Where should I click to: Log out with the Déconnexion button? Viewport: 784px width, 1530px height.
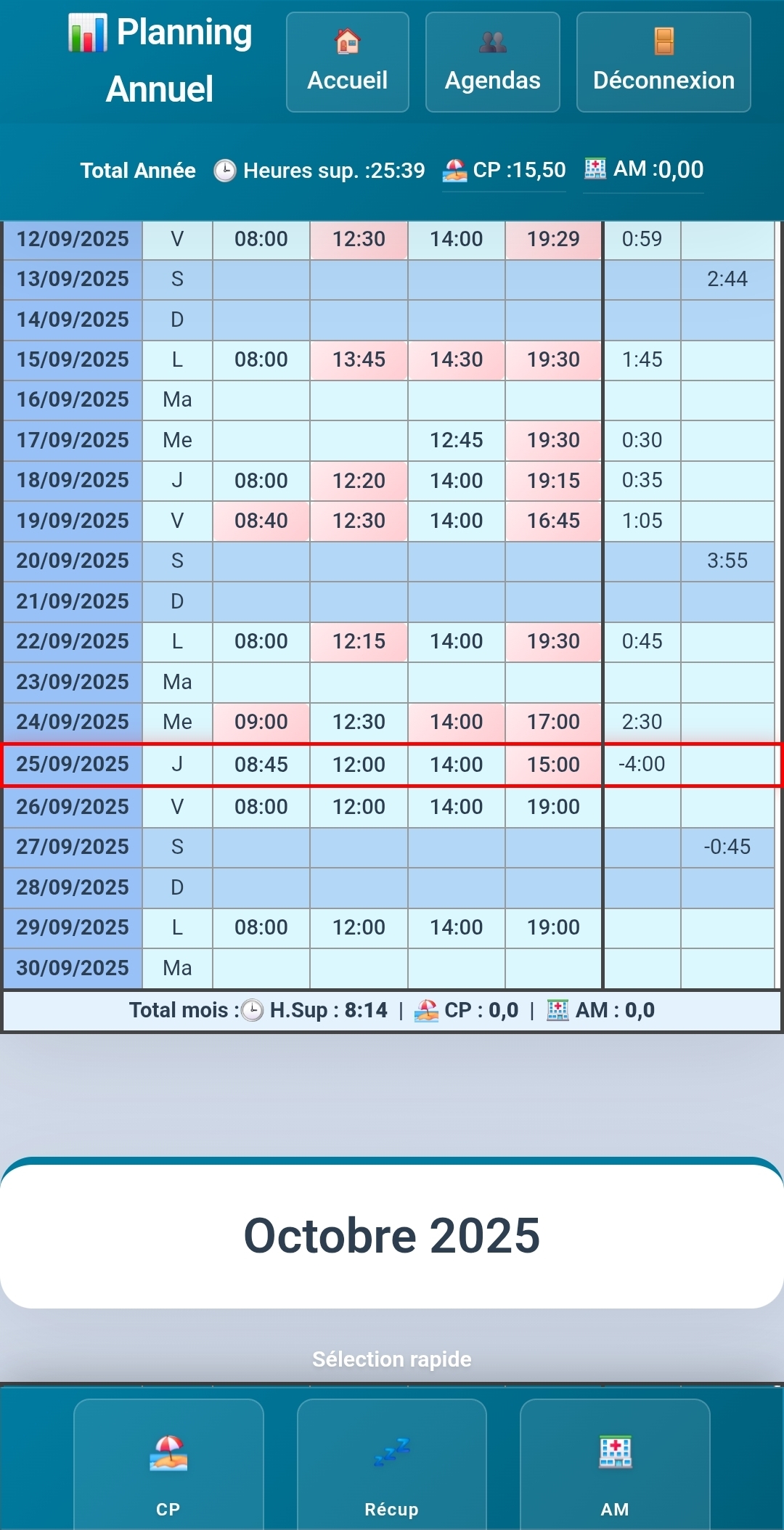[663, 62]
